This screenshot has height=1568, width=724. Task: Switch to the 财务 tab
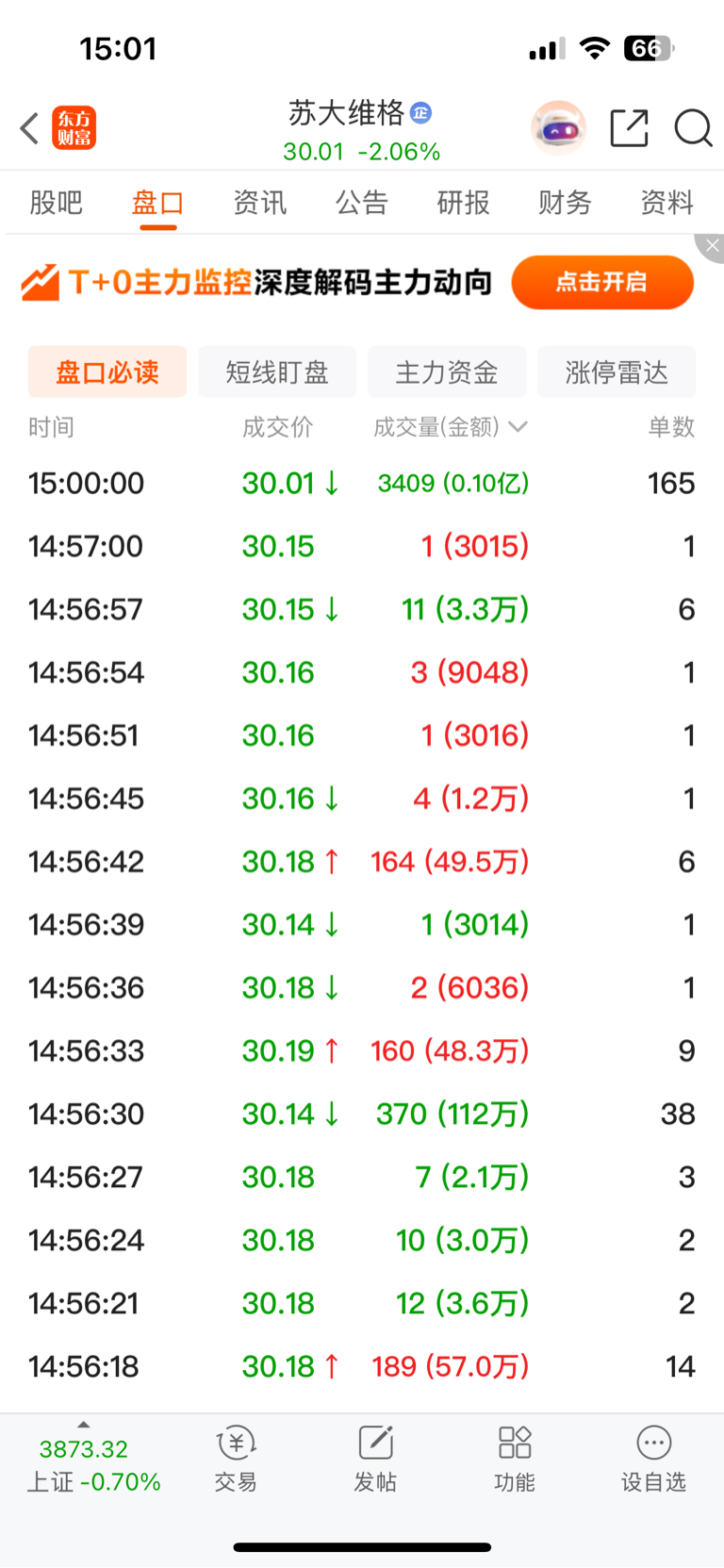pyautogui.click(x=565, y=202)
